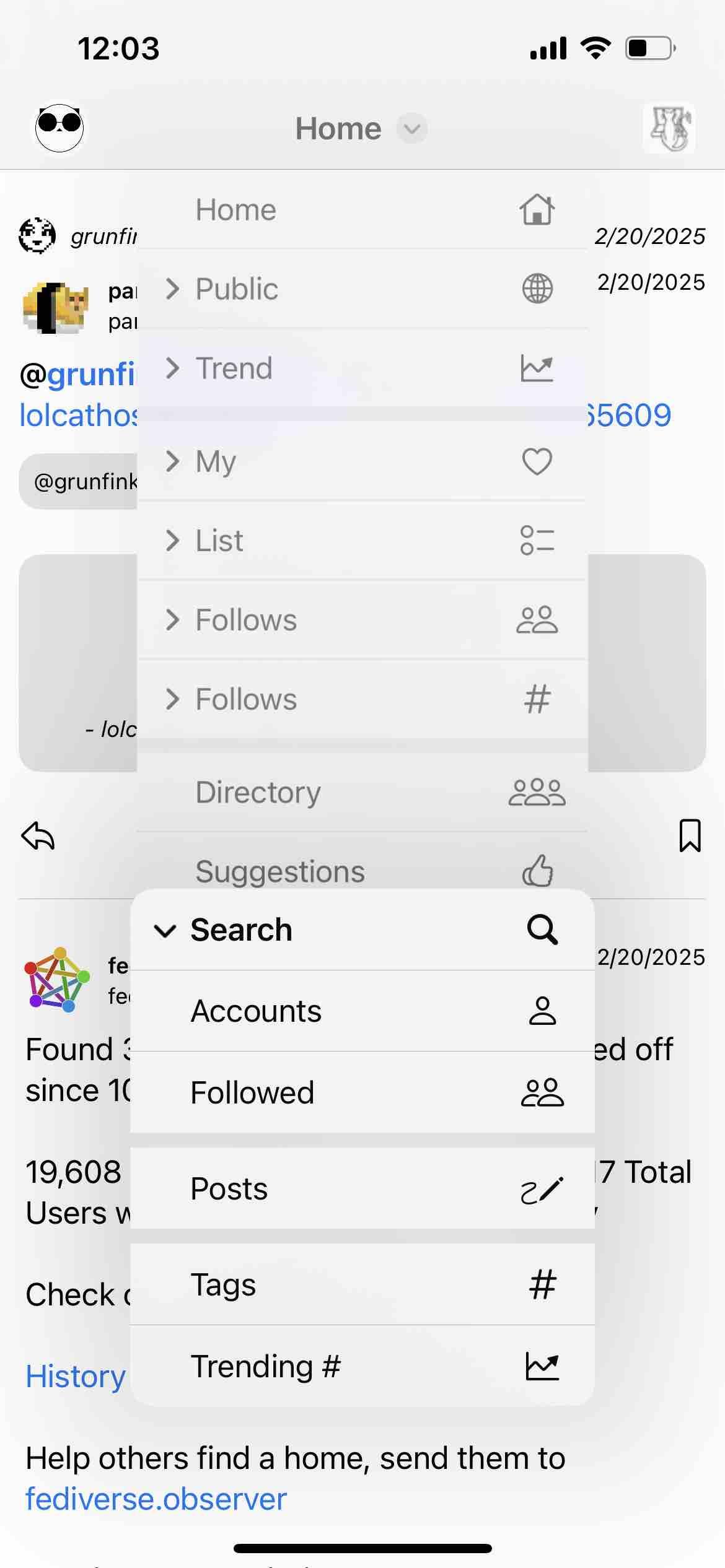Open Posts search
The width and height of the screenshot is (725, 1568).
[362, 1188]
